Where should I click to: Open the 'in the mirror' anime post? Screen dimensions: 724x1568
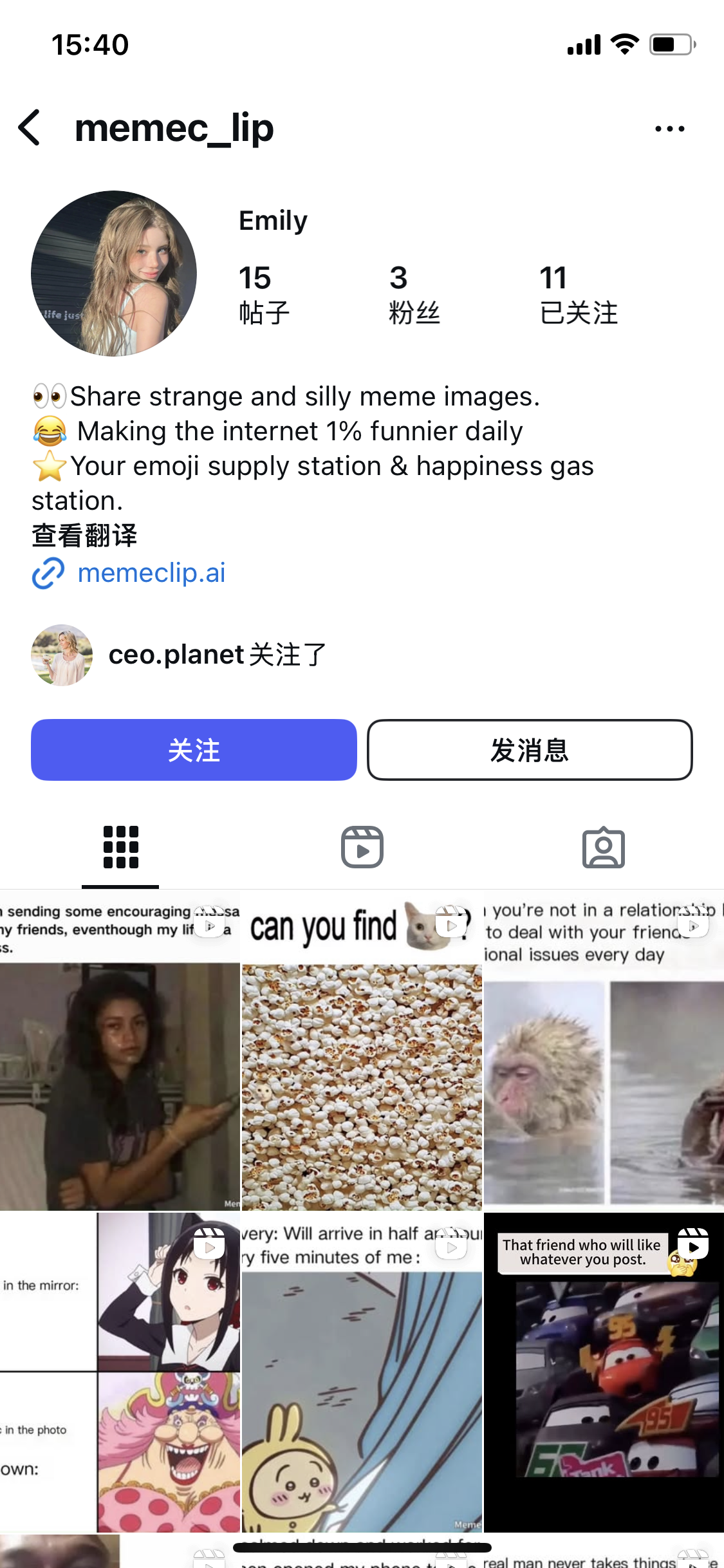120,1371
